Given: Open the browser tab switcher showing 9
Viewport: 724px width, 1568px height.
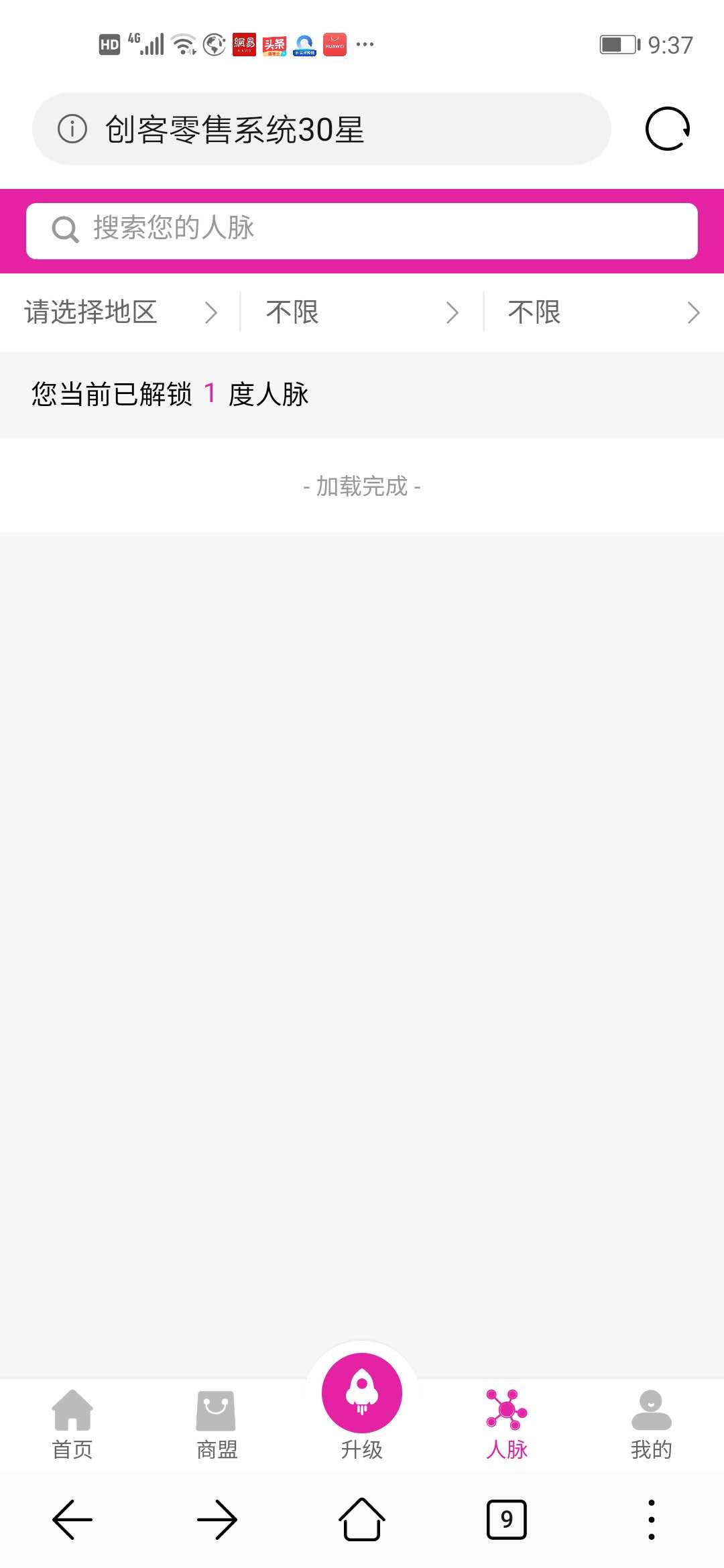Looking at the screenshot, I should [x=507, y=1519].
